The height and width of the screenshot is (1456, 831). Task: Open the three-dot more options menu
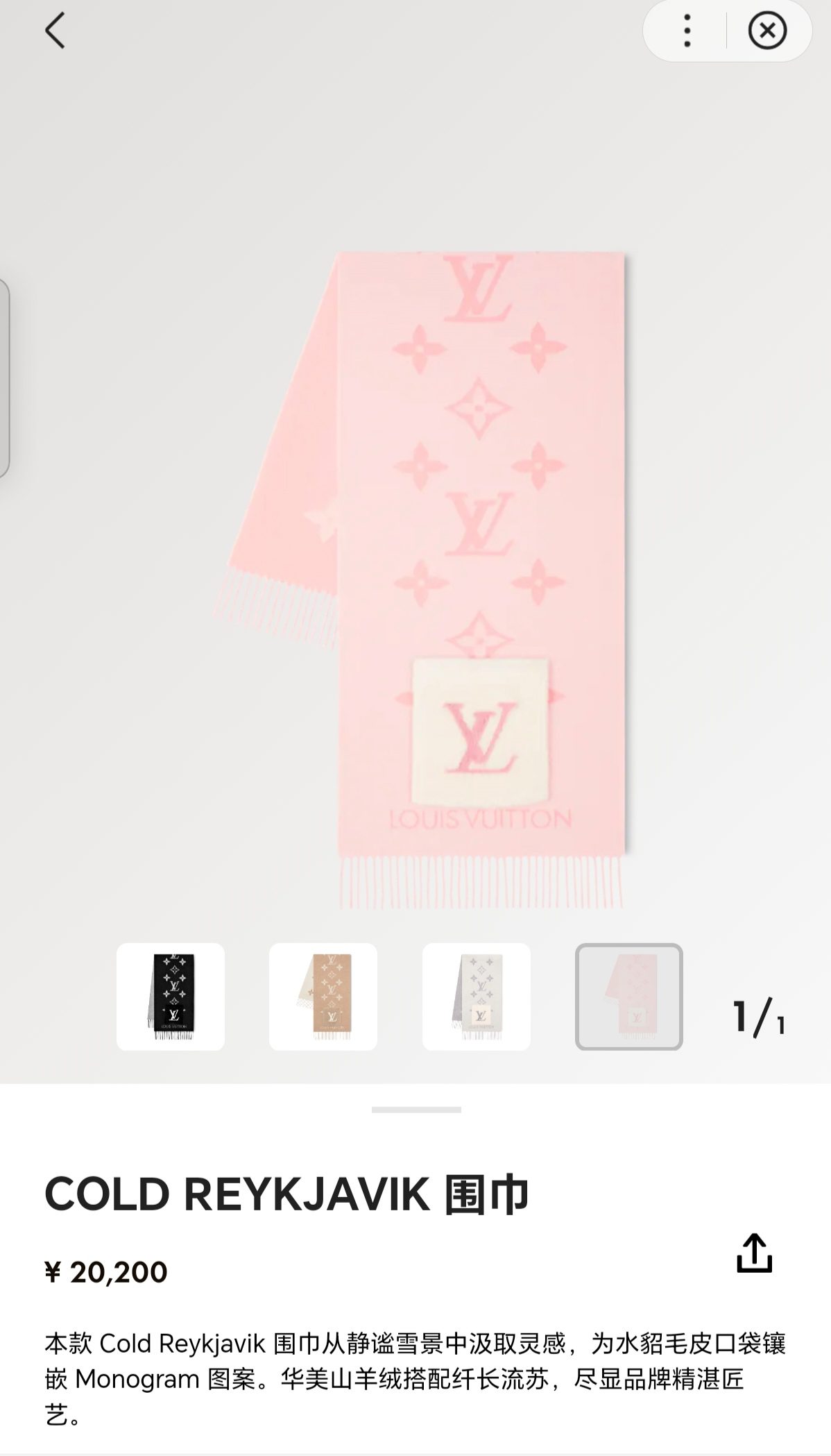click(687, 31)
